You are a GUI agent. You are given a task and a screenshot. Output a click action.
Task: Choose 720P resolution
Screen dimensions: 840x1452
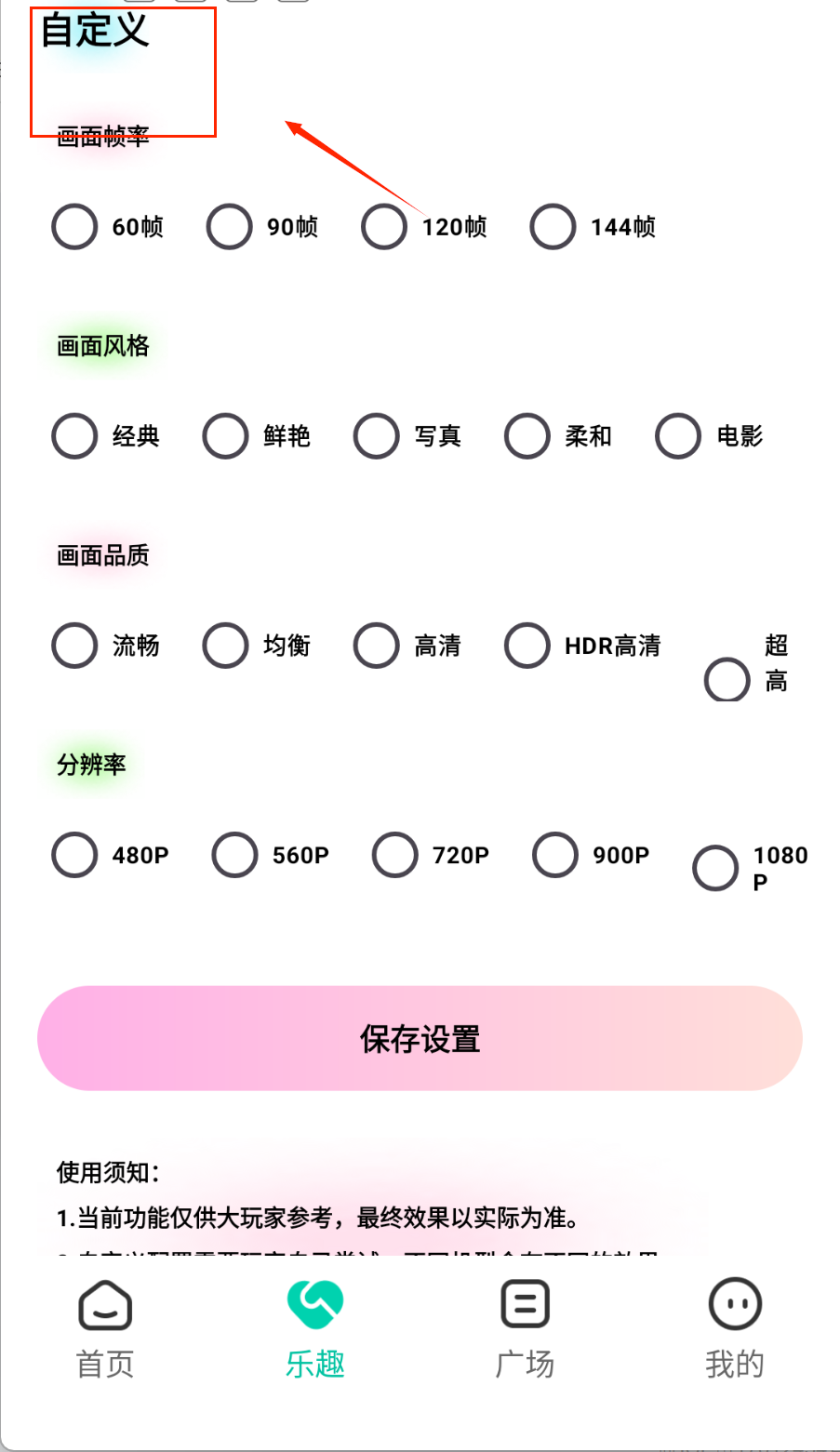394,855
